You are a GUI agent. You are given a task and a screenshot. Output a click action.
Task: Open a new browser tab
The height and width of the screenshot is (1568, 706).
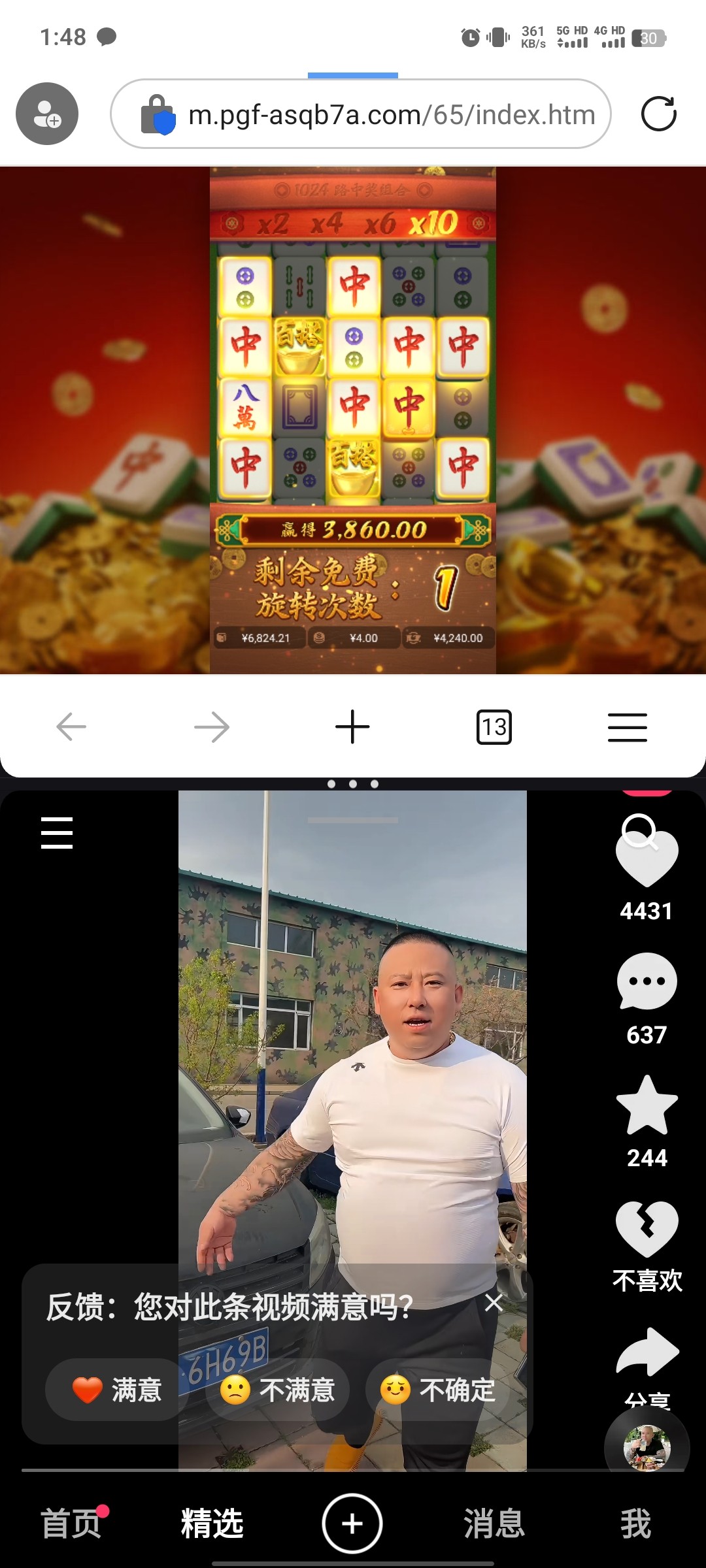[x=352, y=727]
